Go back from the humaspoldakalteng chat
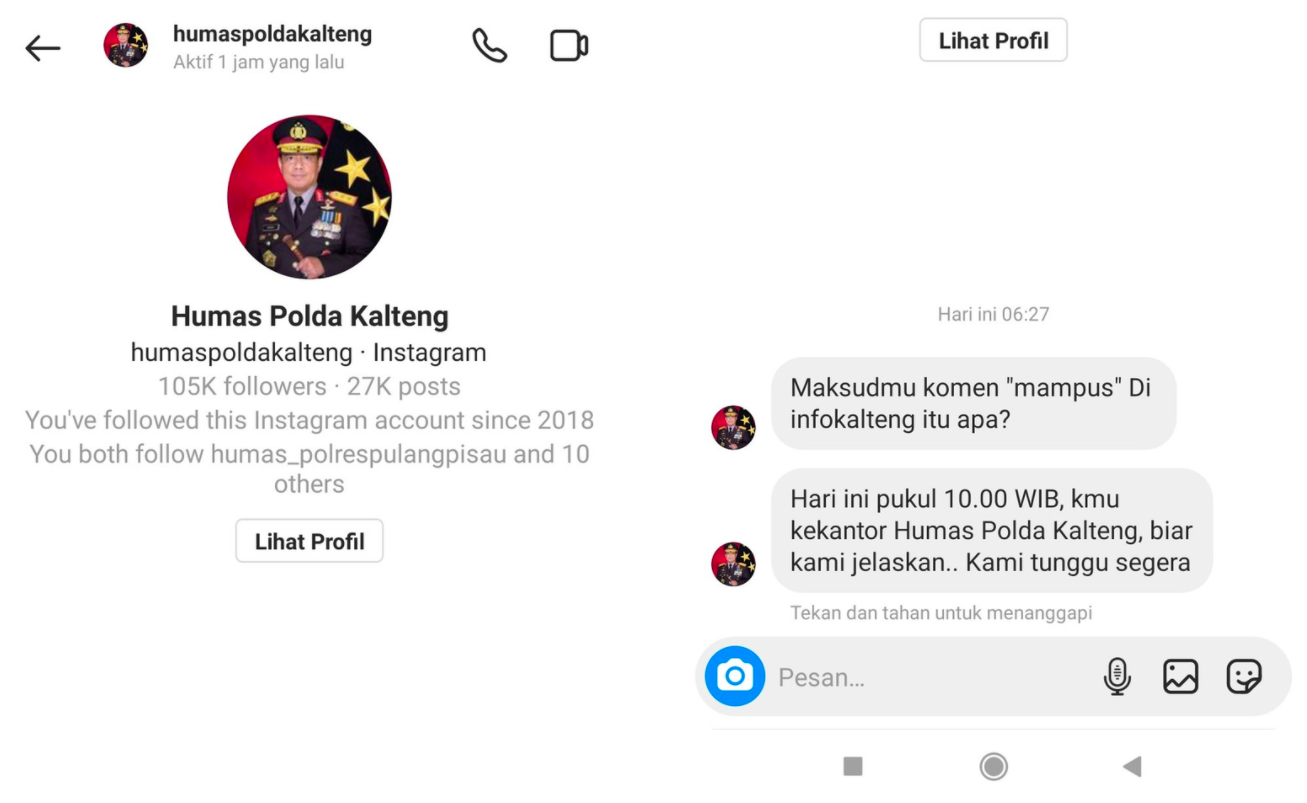1307x803 pixels. [43, 47]
